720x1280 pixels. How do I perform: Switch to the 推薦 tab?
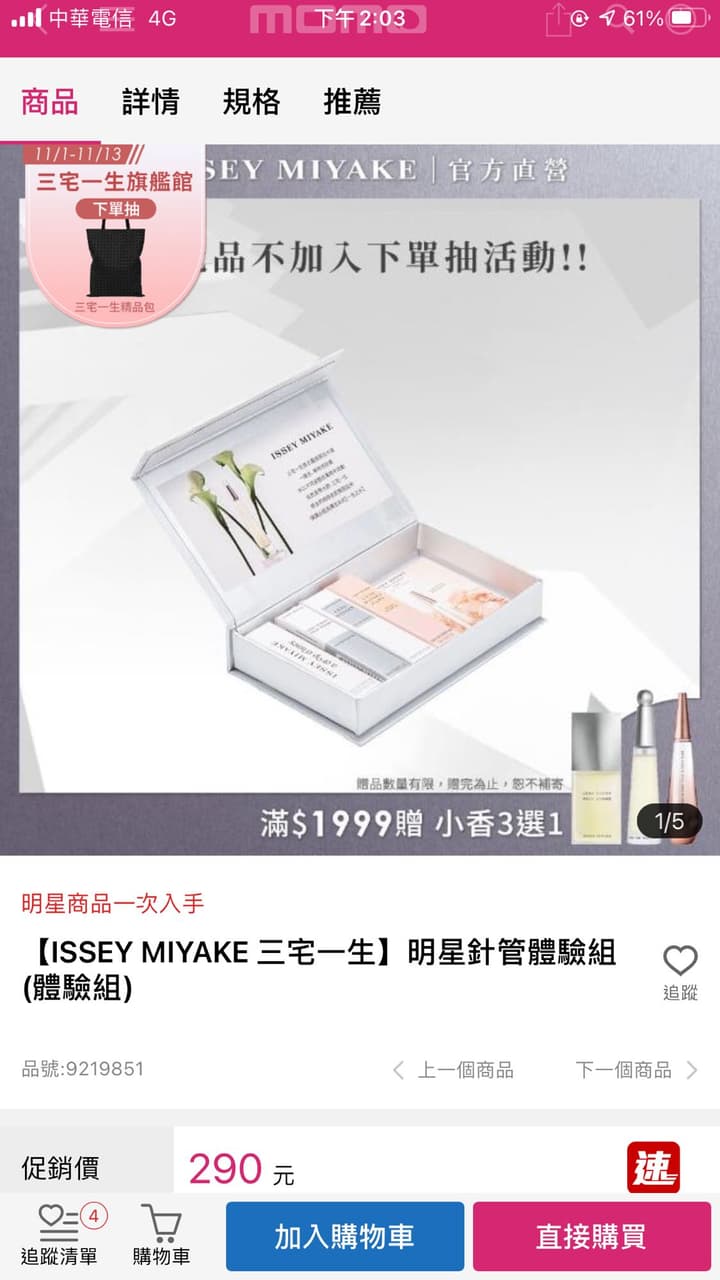click(352, 102)
